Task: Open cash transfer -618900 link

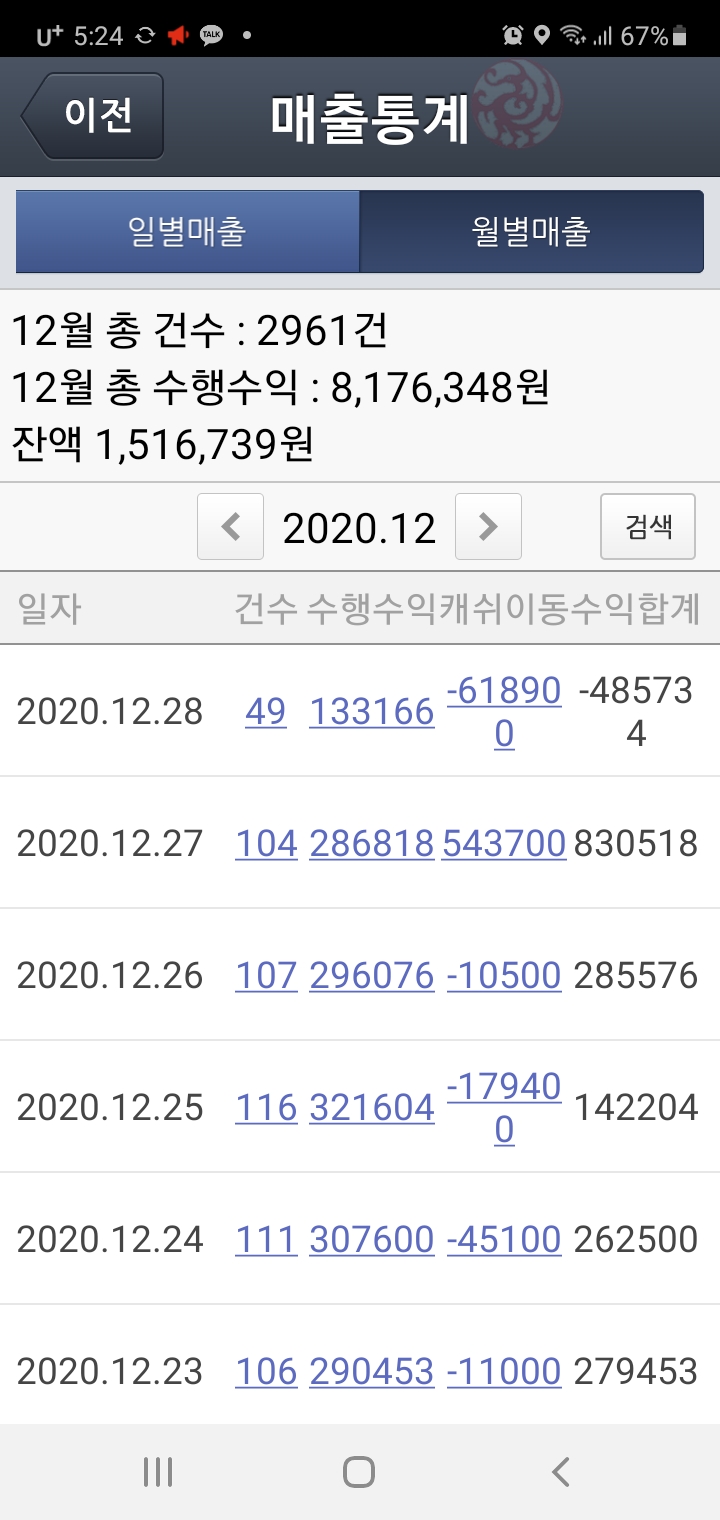Action: (x=504, y=712)
